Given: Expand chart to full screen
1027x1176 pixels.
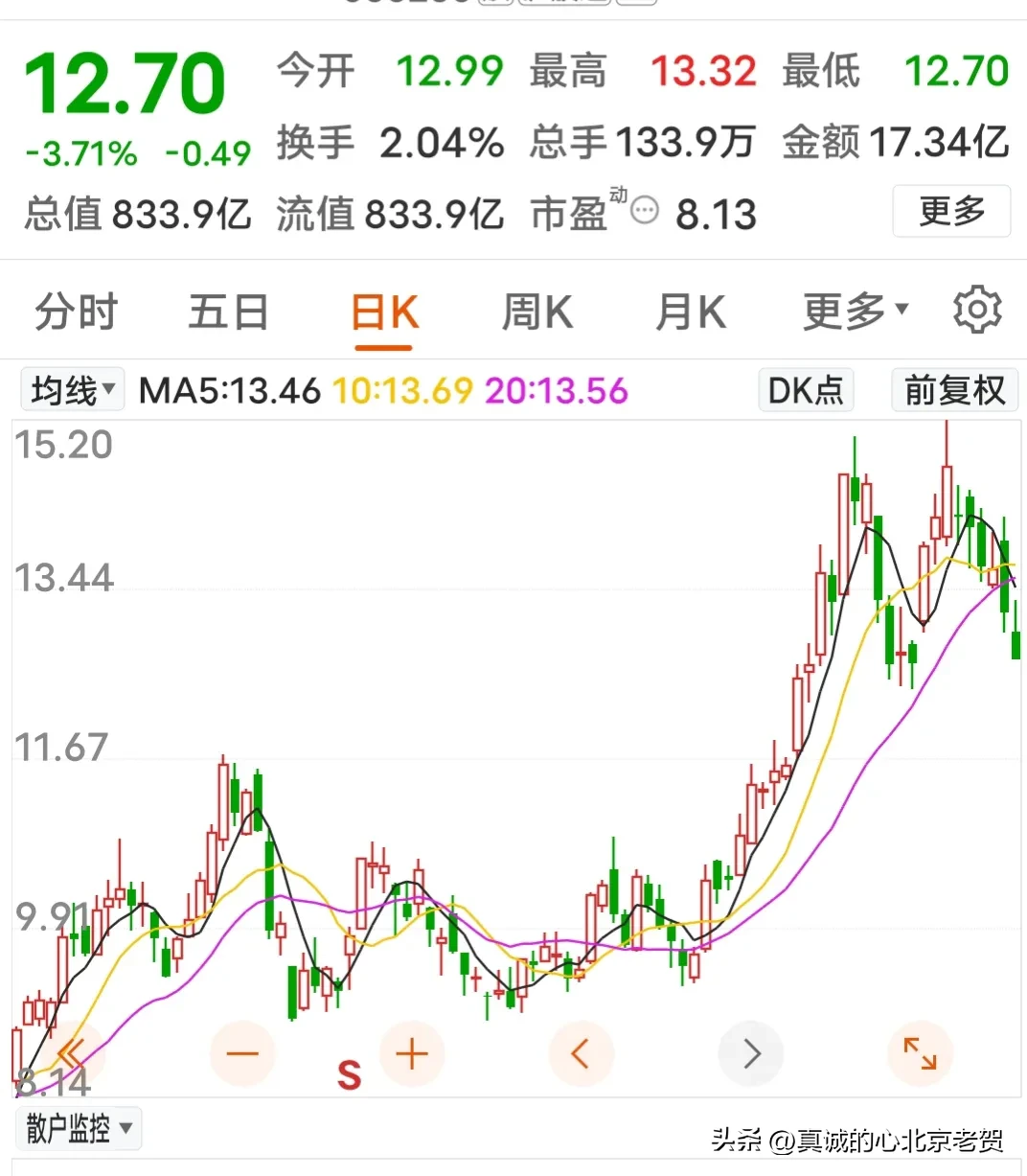Looking at the screenshot, I should pyautogui.click(x=920, y=1054).
